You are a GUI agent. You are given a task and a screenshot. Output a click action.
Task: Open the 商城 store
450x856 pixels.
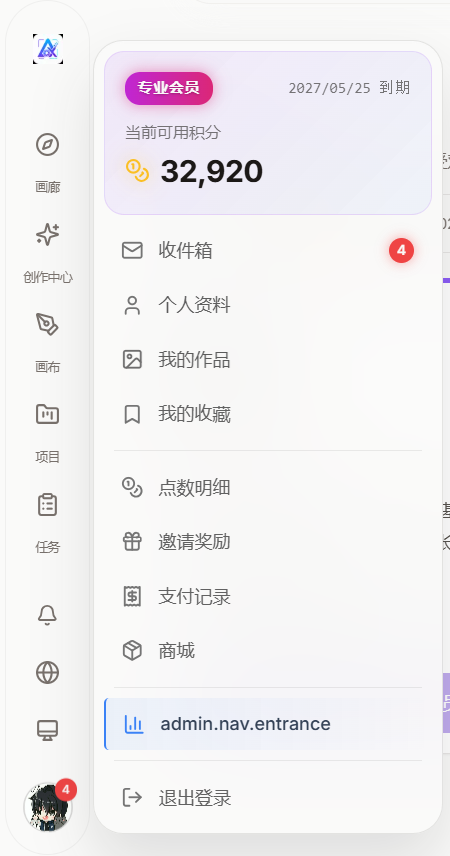pyautogui.click(x=268, y=651)
